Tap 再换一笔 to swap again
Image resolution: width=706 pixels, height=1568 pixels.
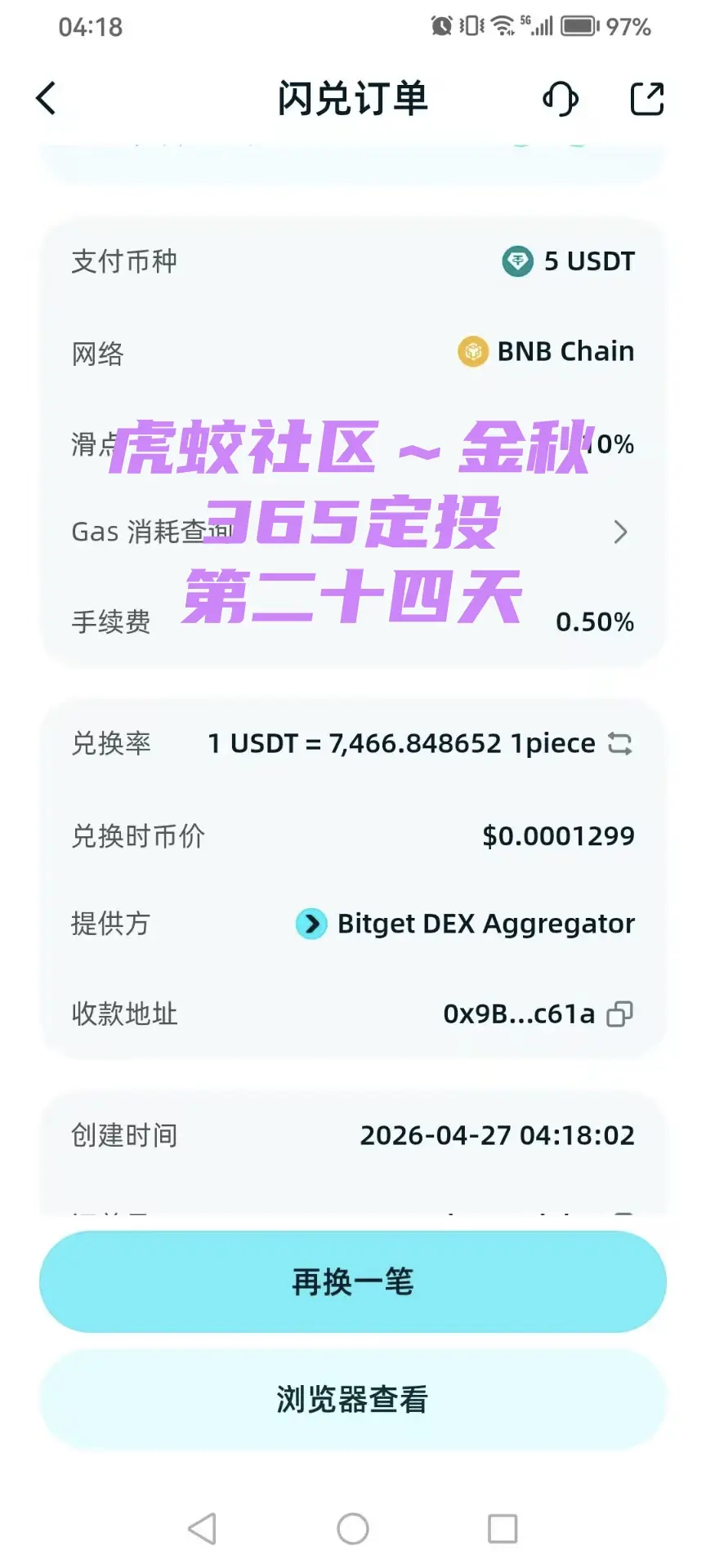[x=353, y=1282]
